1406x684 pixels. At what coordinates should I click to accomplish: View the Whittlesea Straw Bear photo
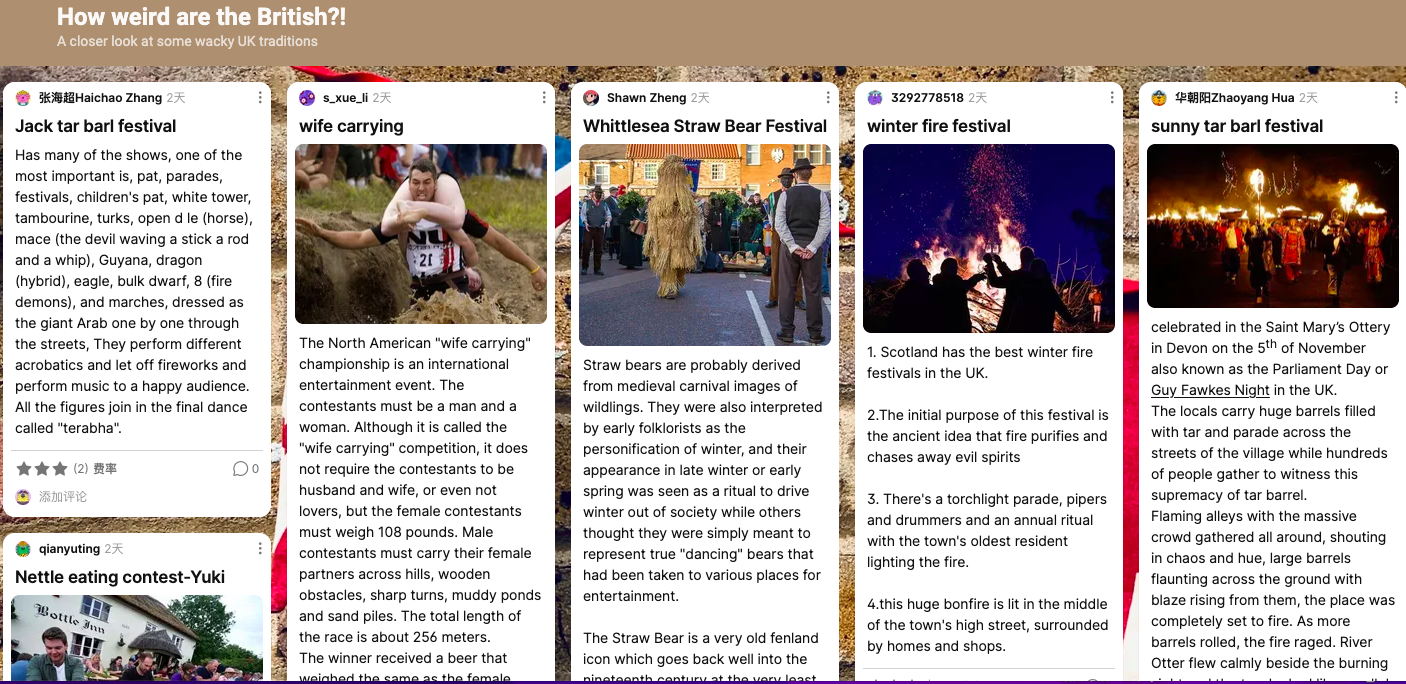pos(705,245)
